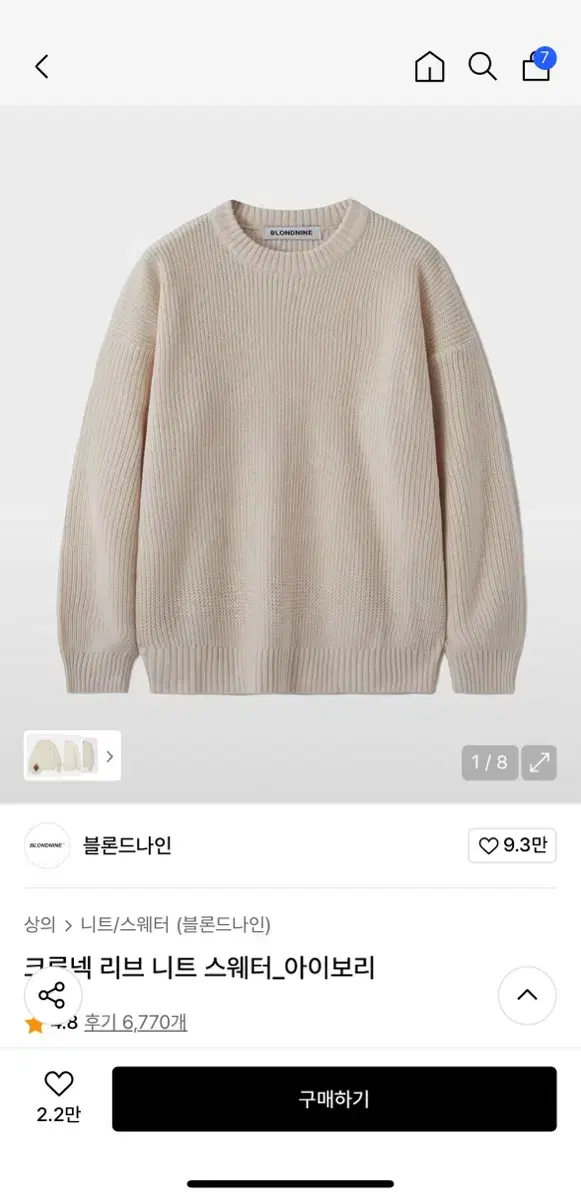Open the shopping bag with 7 items
This screenshot has height=1200, width=581.
click(x=538, y=64)
